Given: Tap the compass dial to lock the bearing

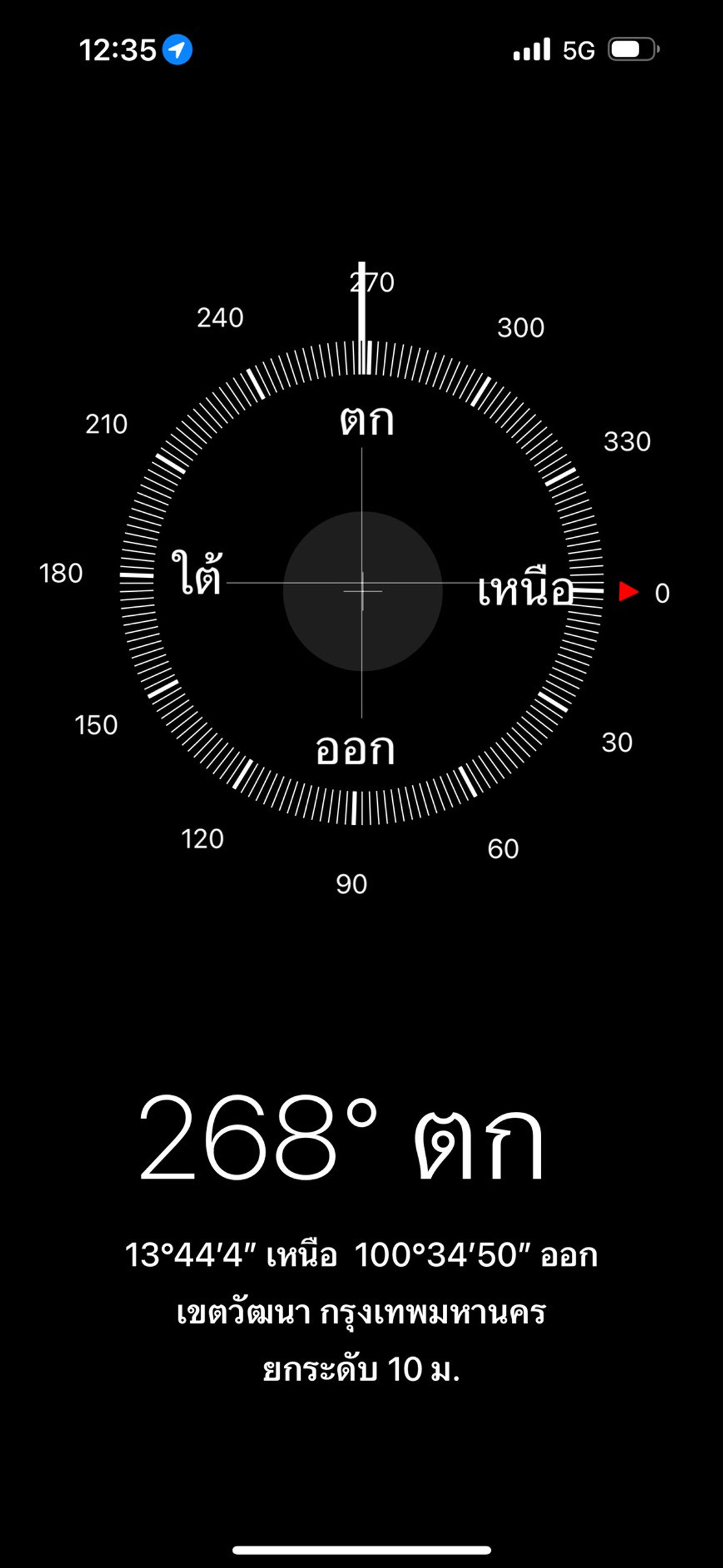Looking at the screenshot, I should (x=361, y=585).
